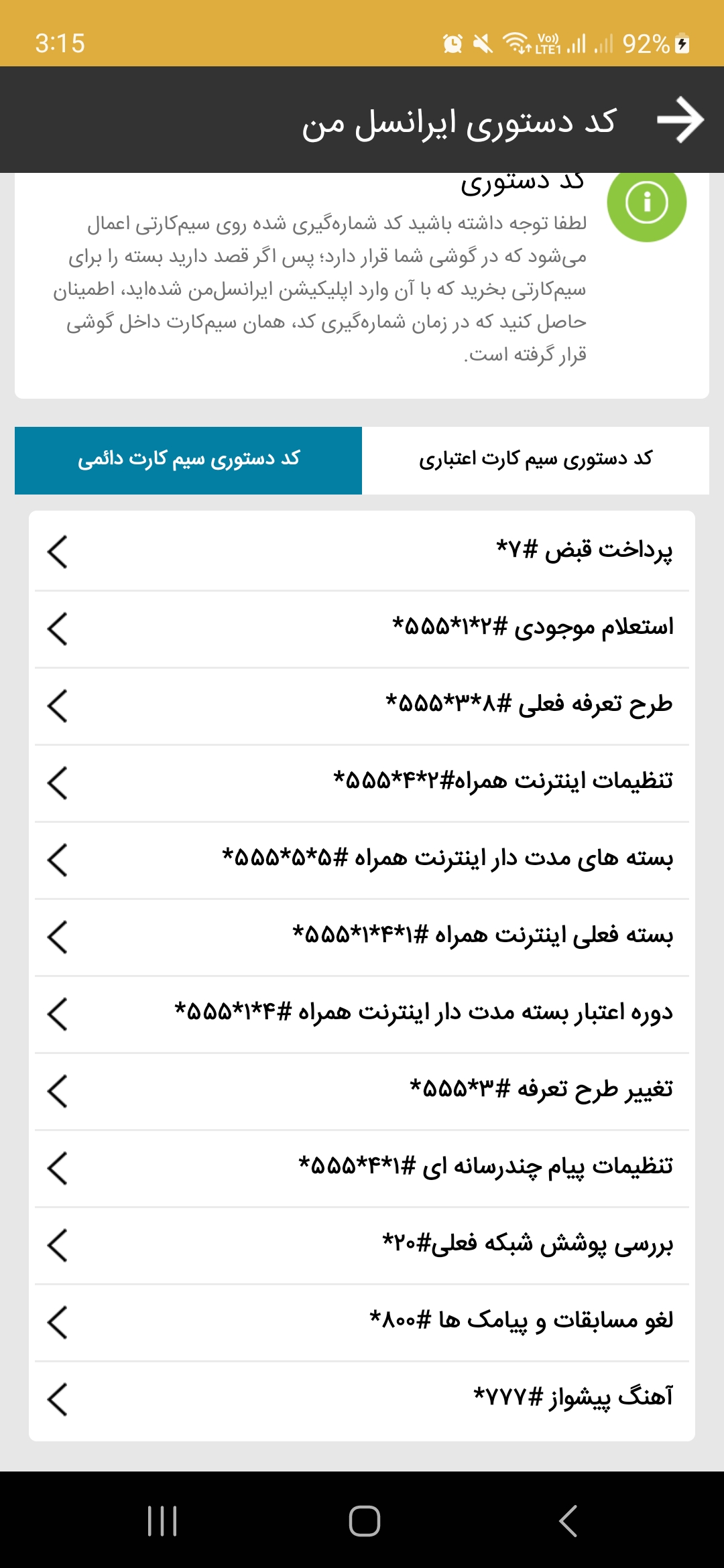Open دوره اعتبار بسته مدت دار row
The image size is (724, 1568).
point(362,1013)
